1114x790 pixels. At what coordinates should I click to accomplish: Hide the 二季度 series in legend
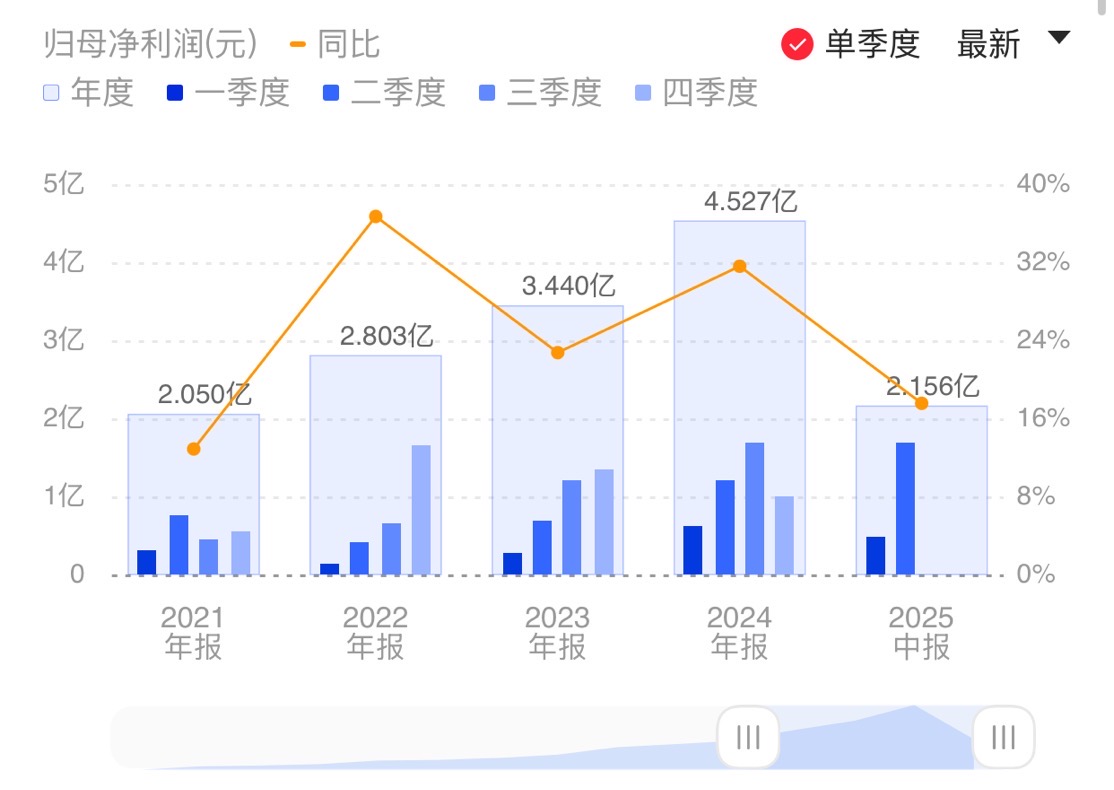click(383, 93)
